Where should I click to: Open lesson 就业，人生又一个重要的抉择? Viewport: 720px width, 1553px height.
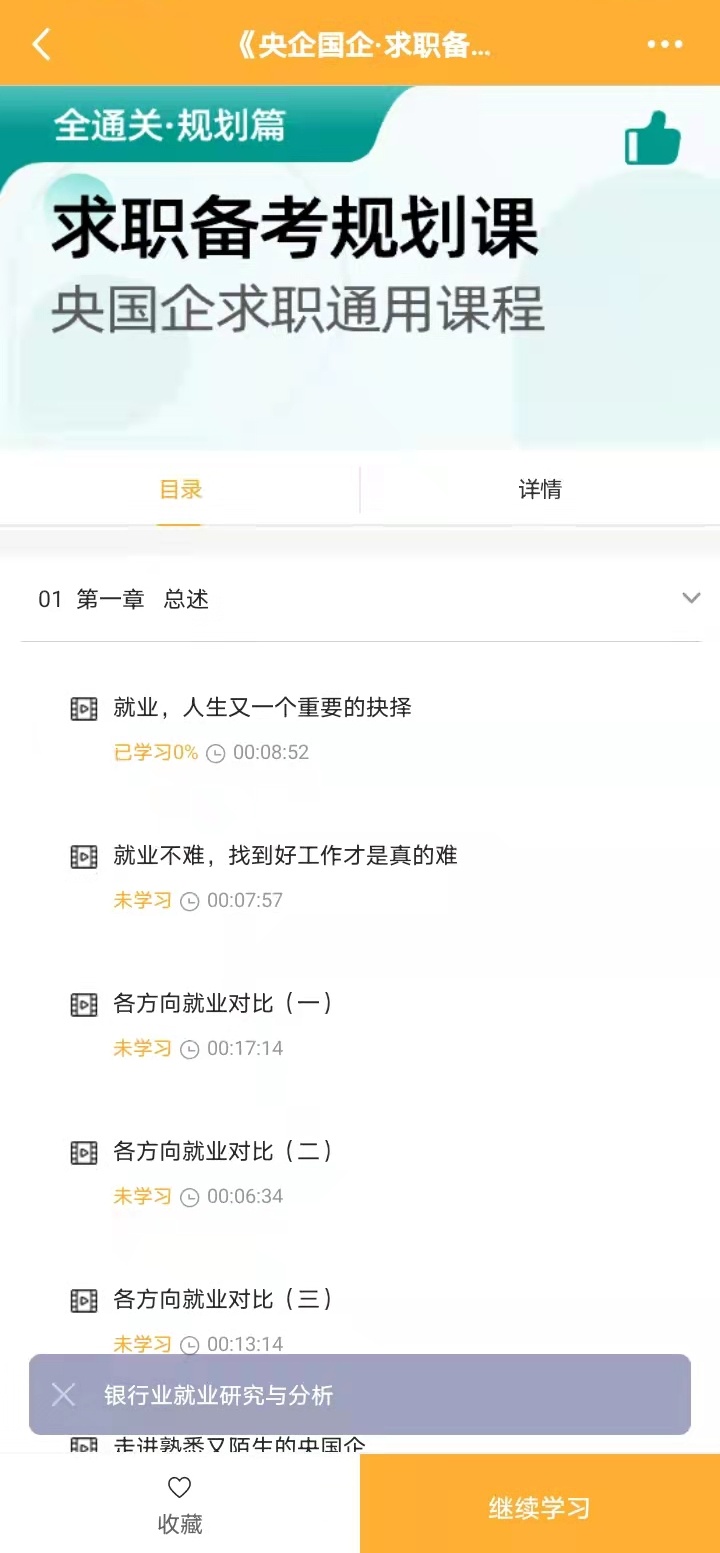click(262, 708)
